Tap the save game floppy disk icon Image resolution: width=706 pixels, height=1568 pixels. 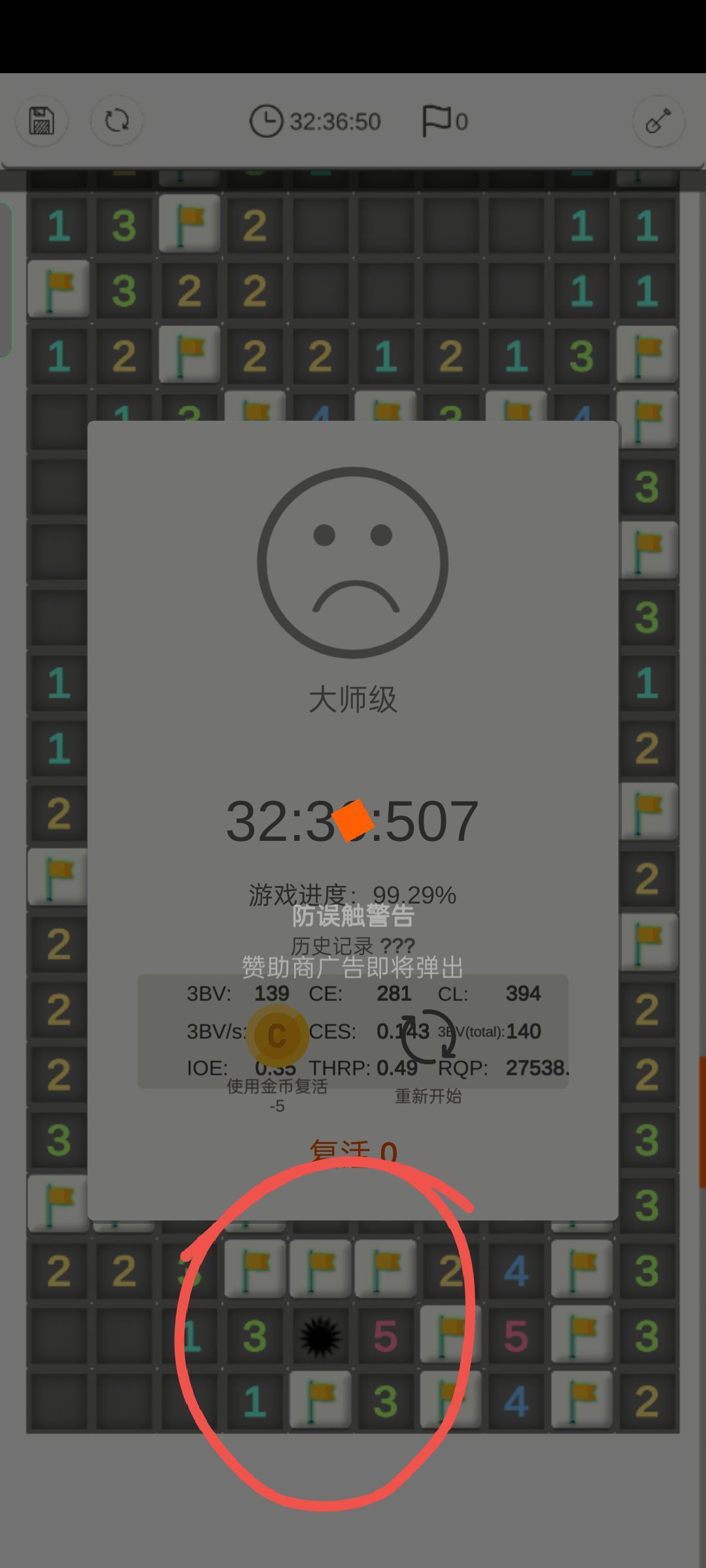tap(42, 121)
